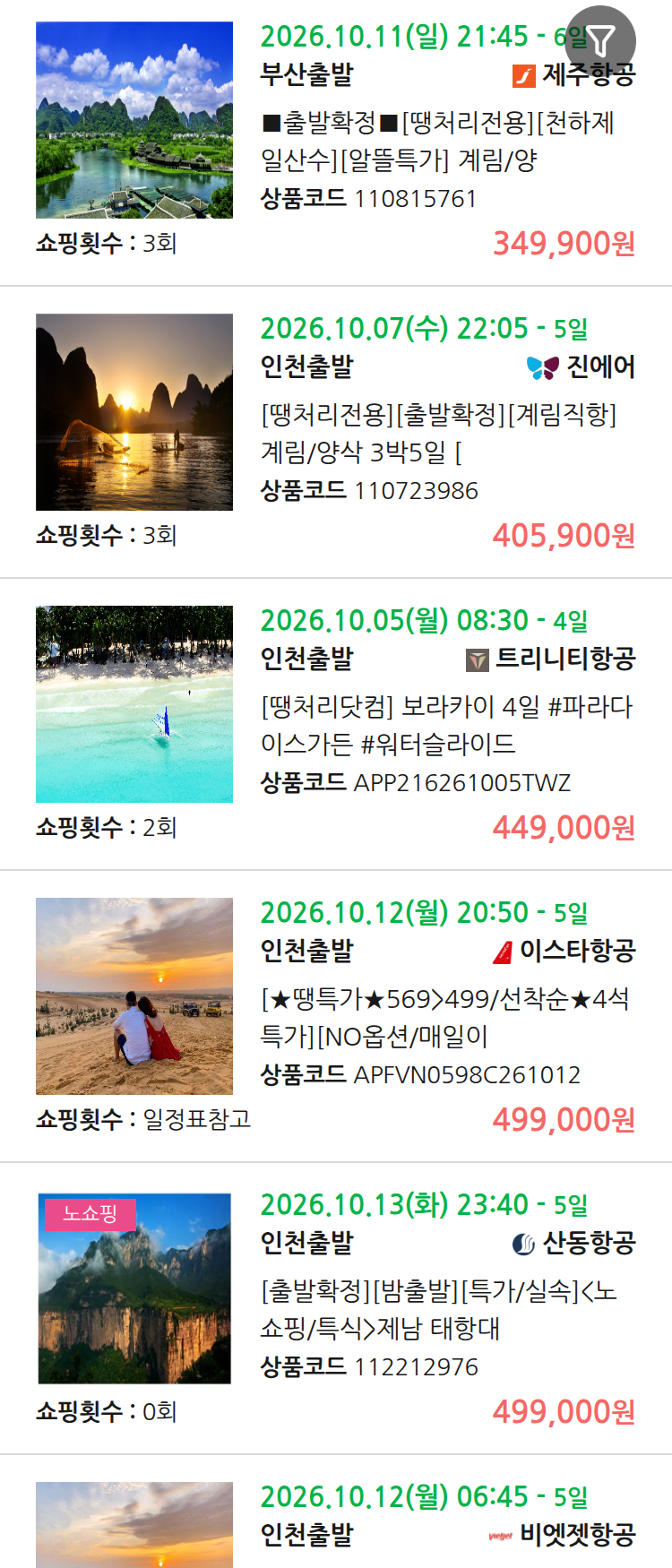Open the Boracay 4-day Trinity Air package
The width and height of the screenshot is (672, 1568).
(x=336, y=725)
